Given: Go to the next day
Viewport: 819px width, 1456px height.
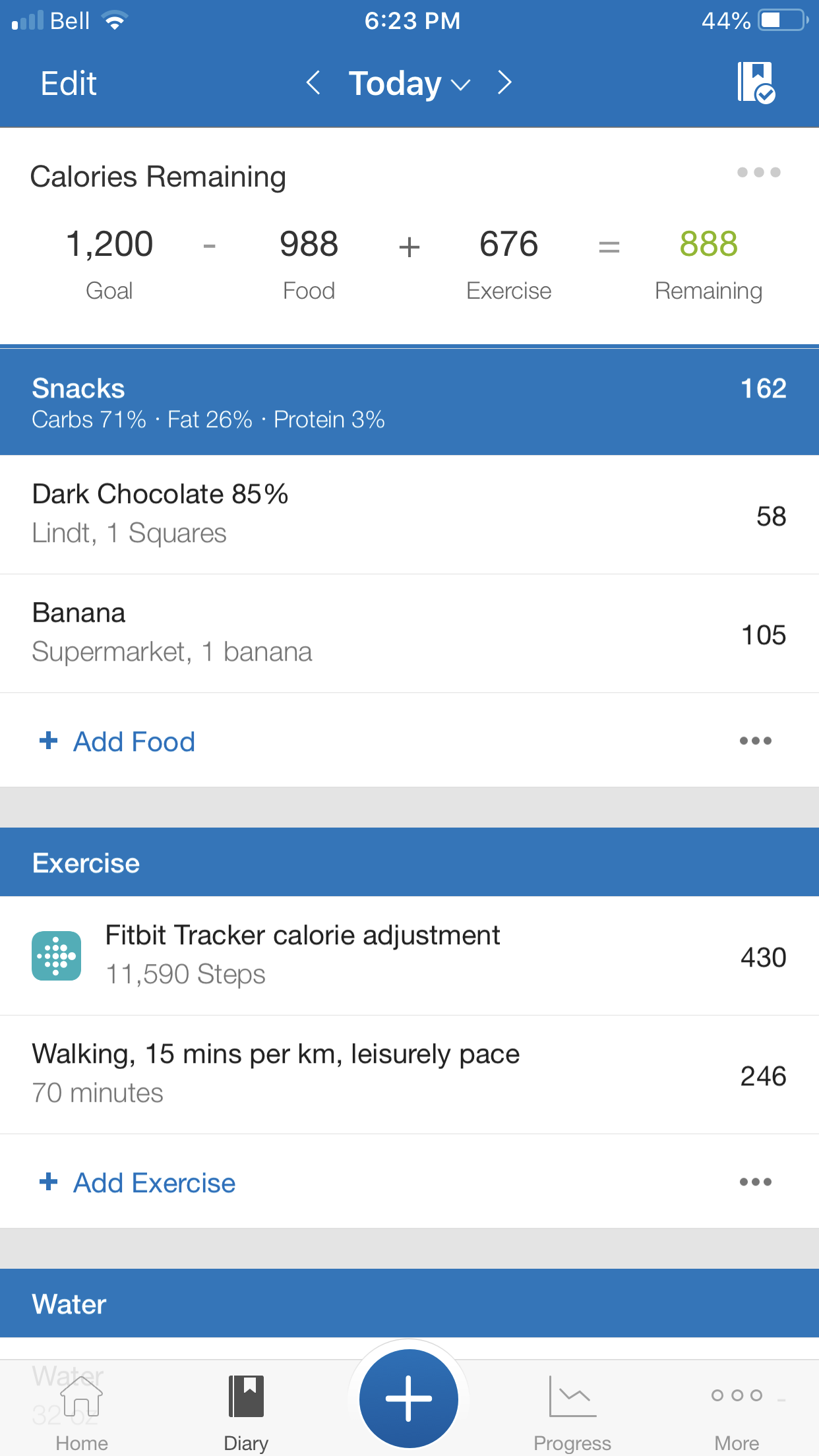Looking at the screenshot, I should (x=504, y=83).
